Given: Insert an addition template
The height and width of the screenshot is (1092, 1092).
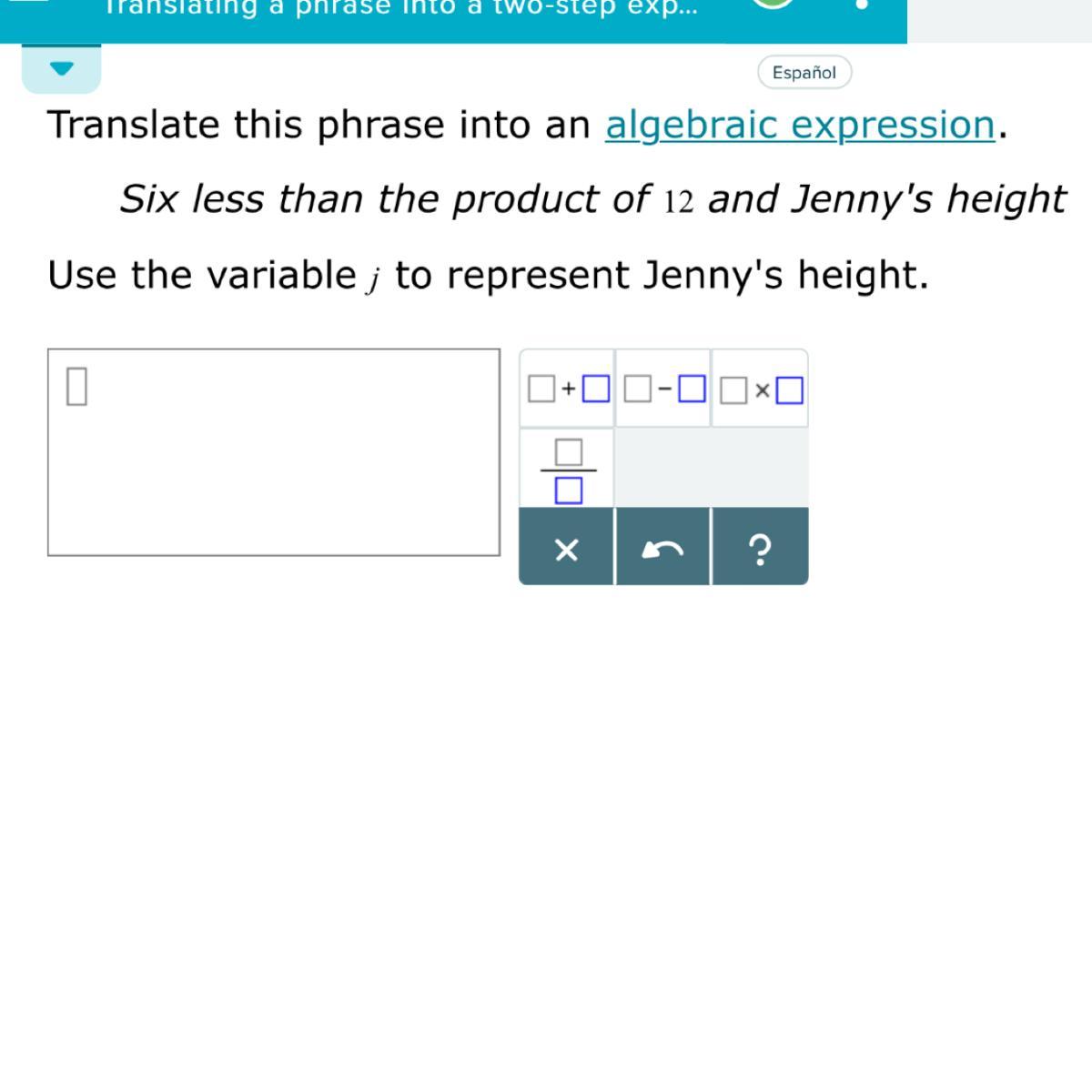Looking at the screenshot, I should pos(568,389).
